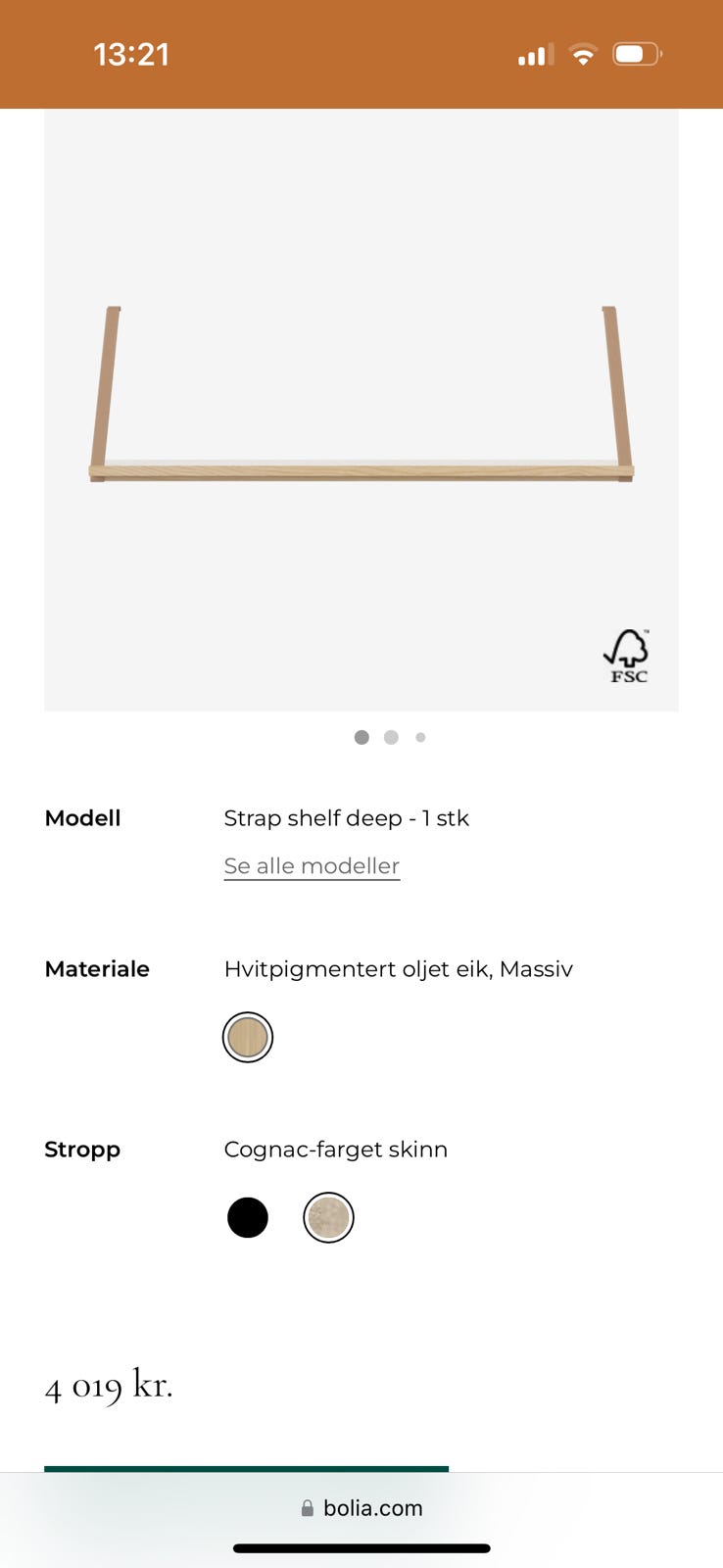The height and width of the screenshot is (1568, 723).
Task: Tap the model name 'Strap shelf deep - 1 stk'
Action: pyautogui.click(x=347, y=817)
